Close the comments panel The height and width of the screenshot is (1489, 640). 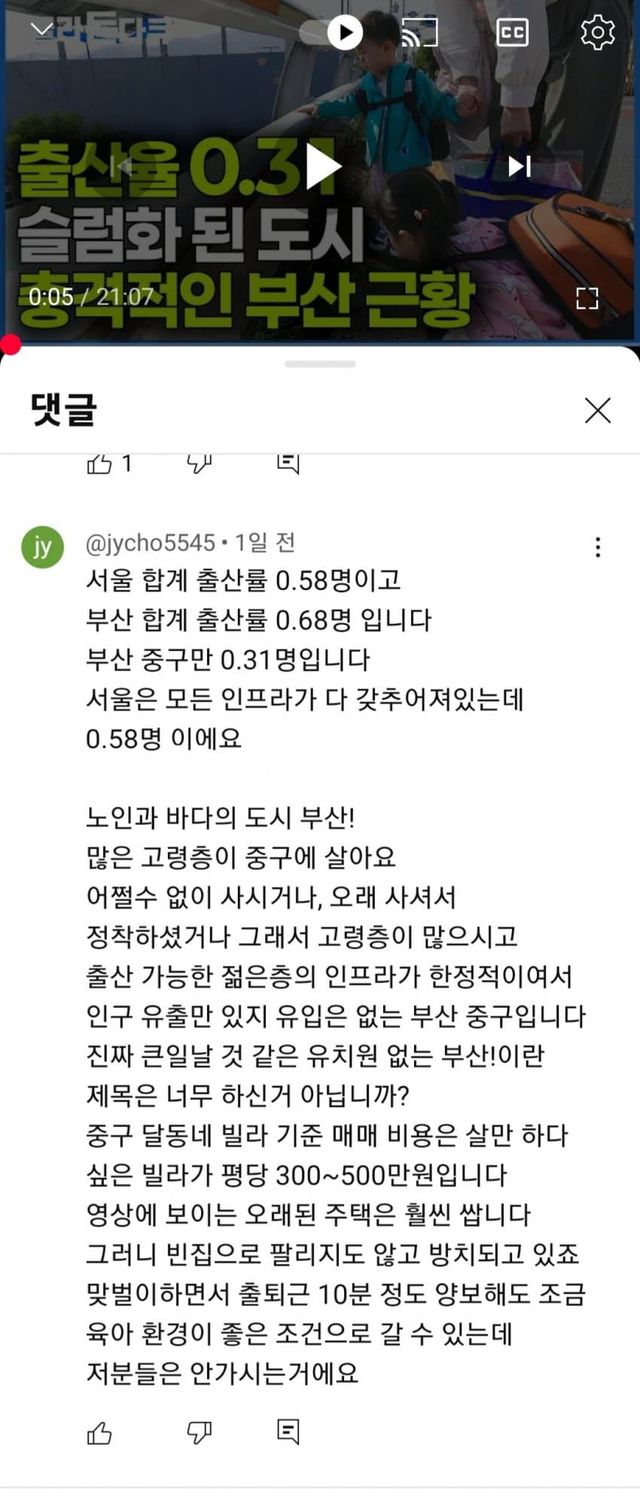coord(597,410)
